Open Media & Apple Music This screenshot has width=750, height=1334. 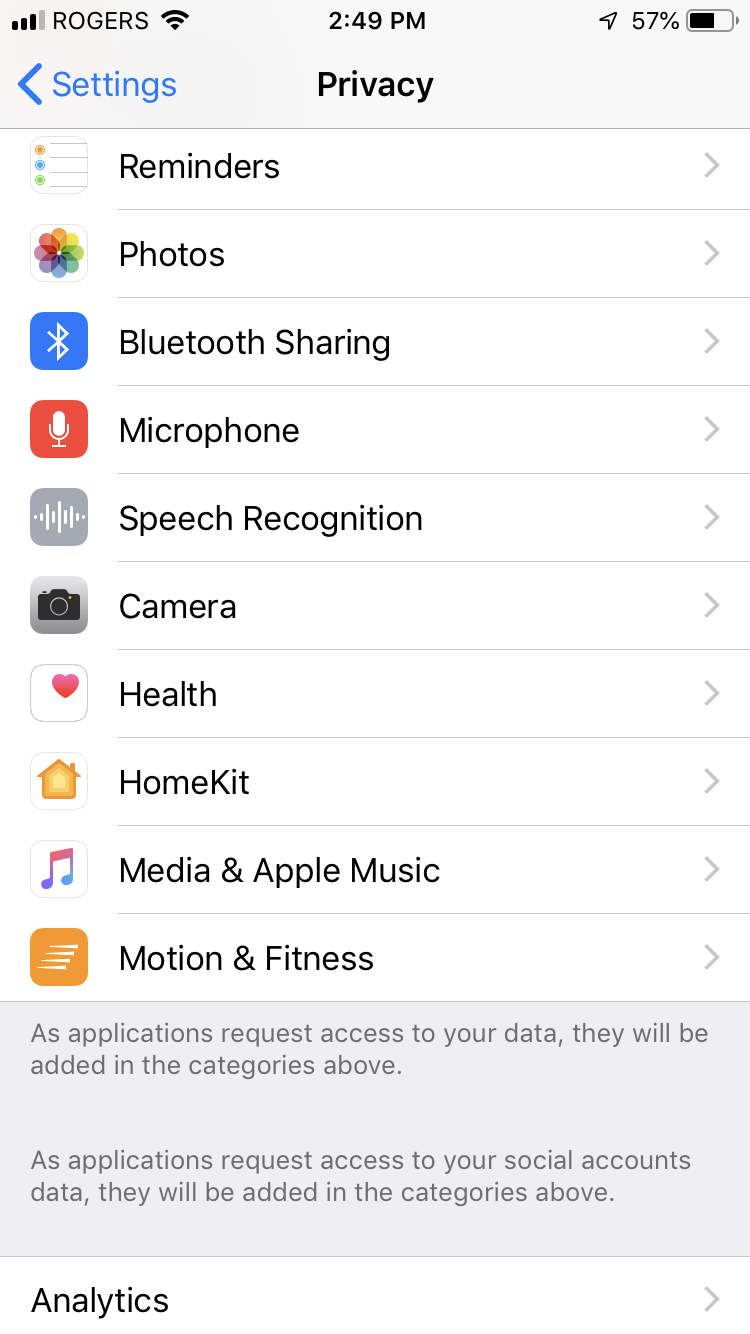click(x=375, y=870)
